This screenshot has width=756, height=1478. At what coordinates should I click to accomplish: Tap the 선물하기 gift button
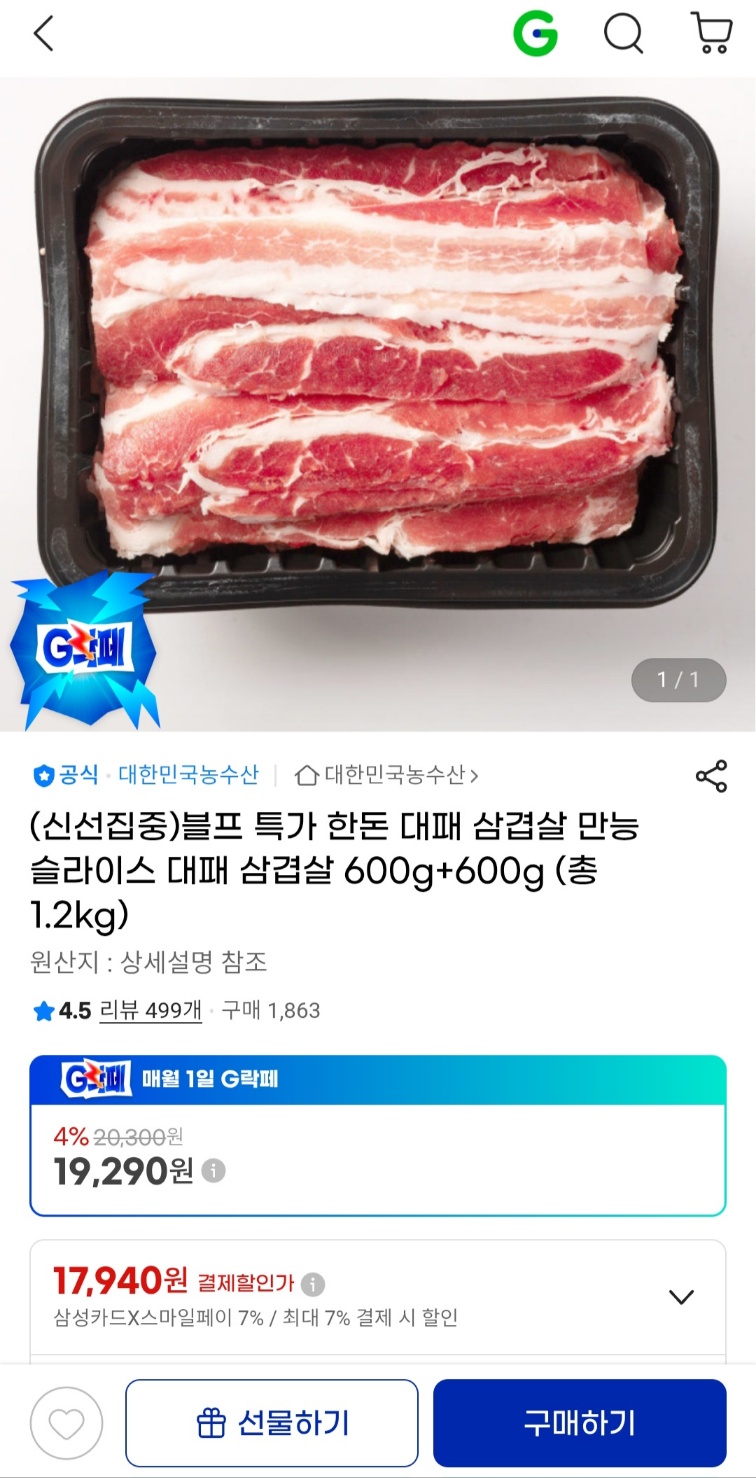[x=272, y=1423]
